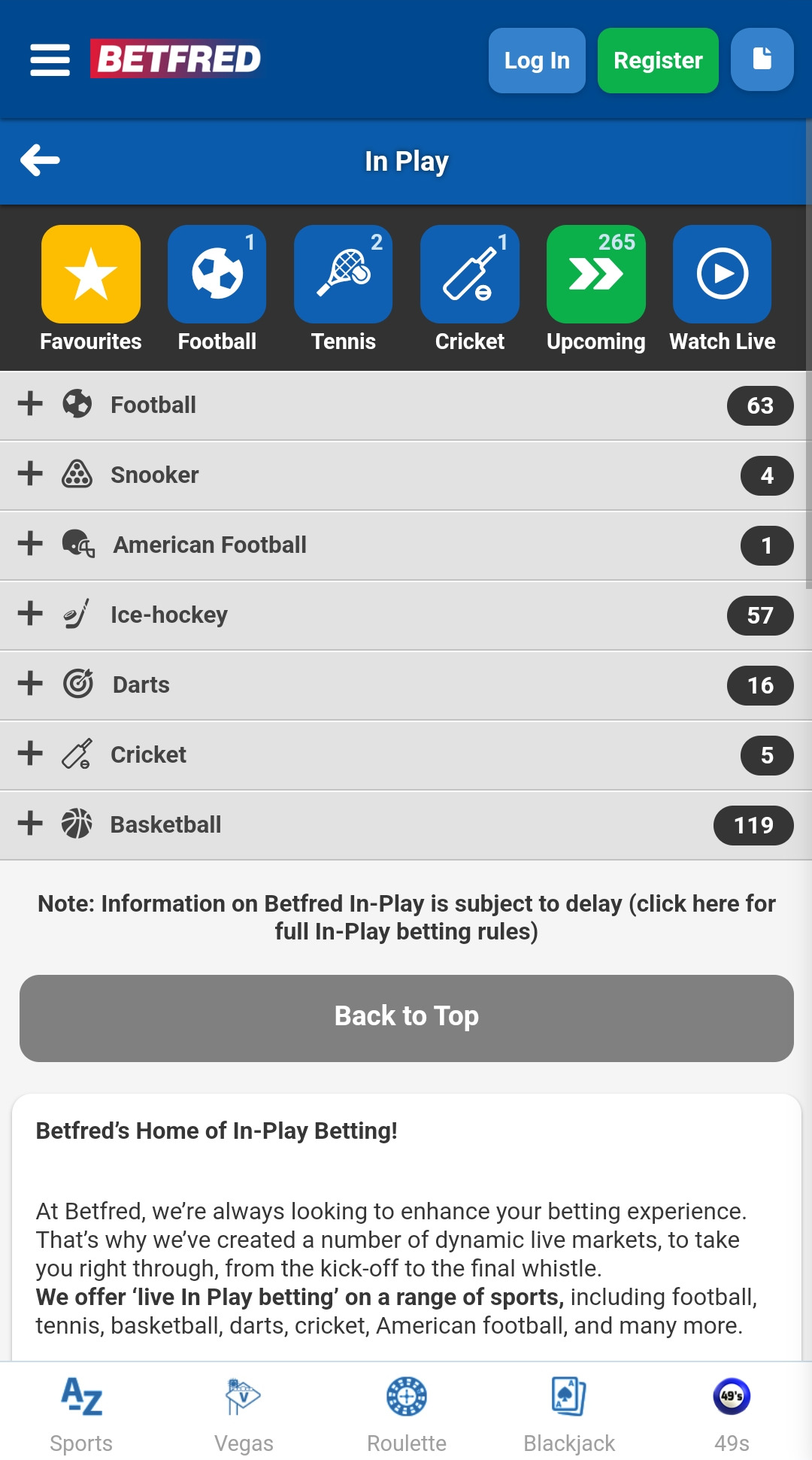Expand the Basketball section
Image resolution: width=812 pixels, height=1460 pixels.
pyautogui.click(x=30, y=824)
